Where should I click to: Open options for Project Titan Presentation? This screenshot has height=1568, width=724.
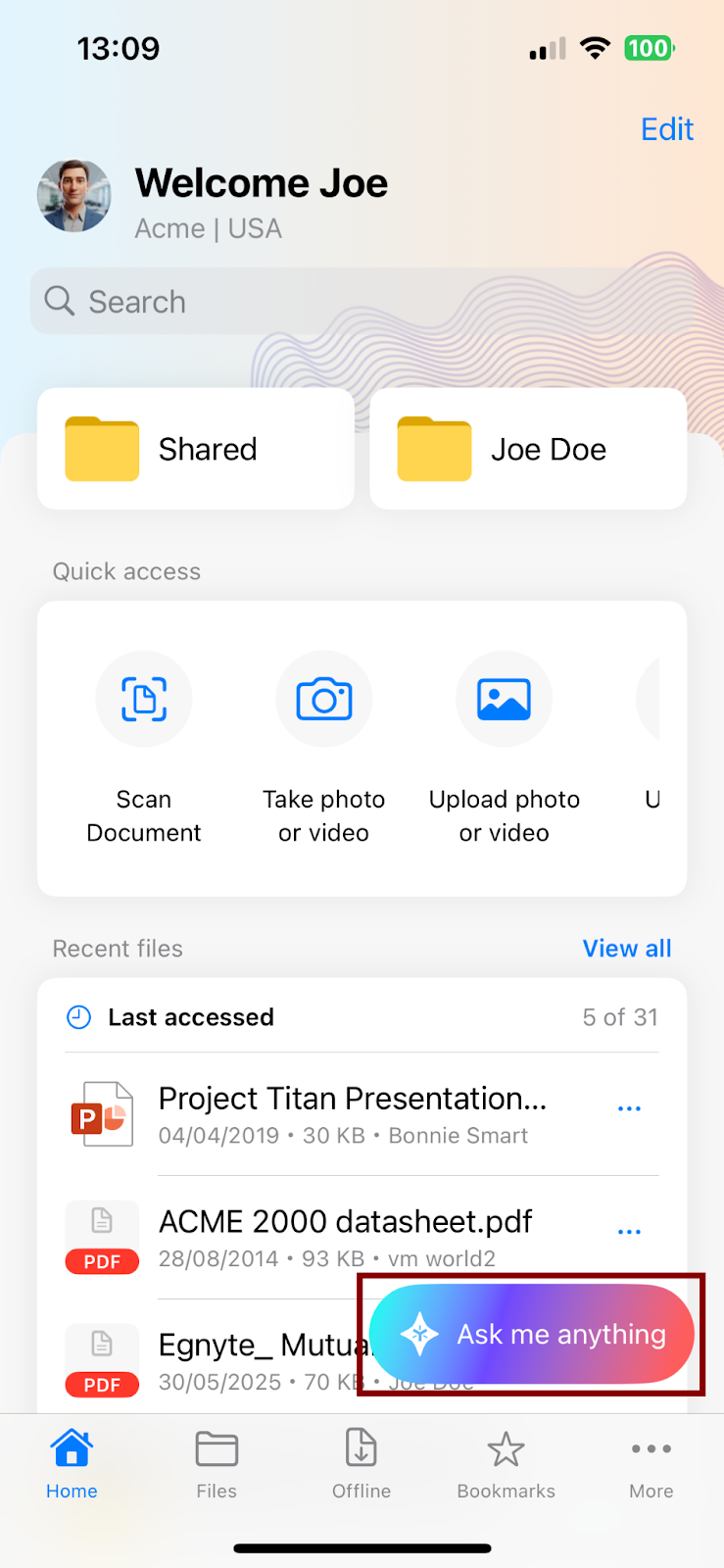[x=629, y=1109]
